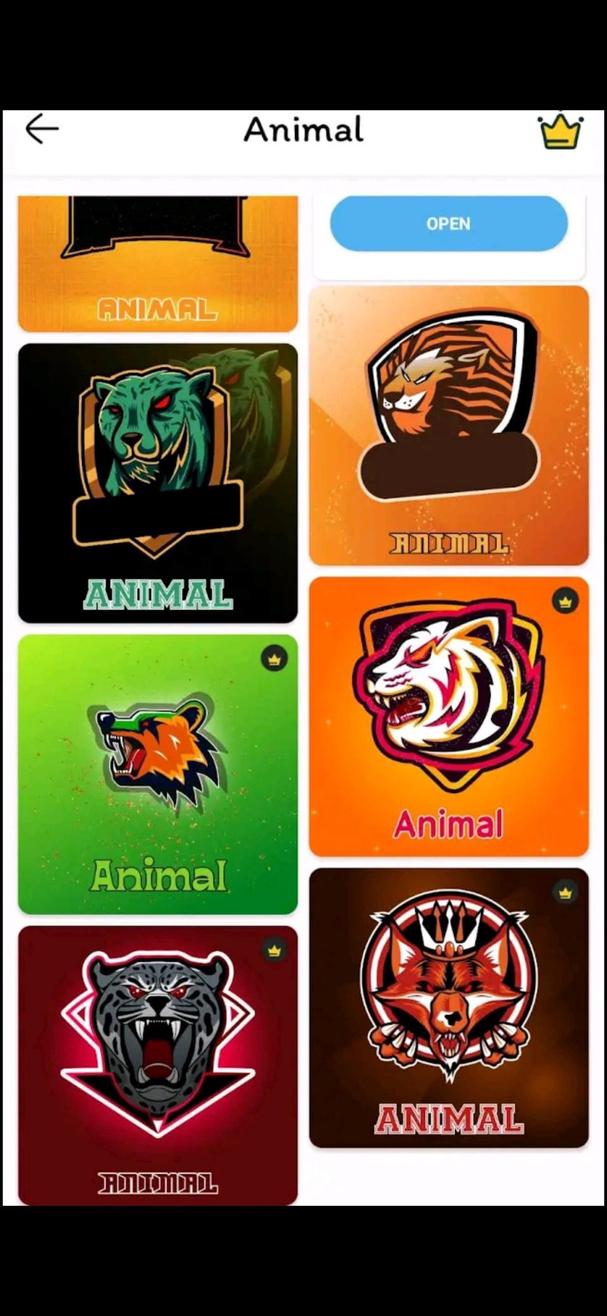Go back using the arrow icon
The image size is (607, 1316).
(x=42, y=129)
